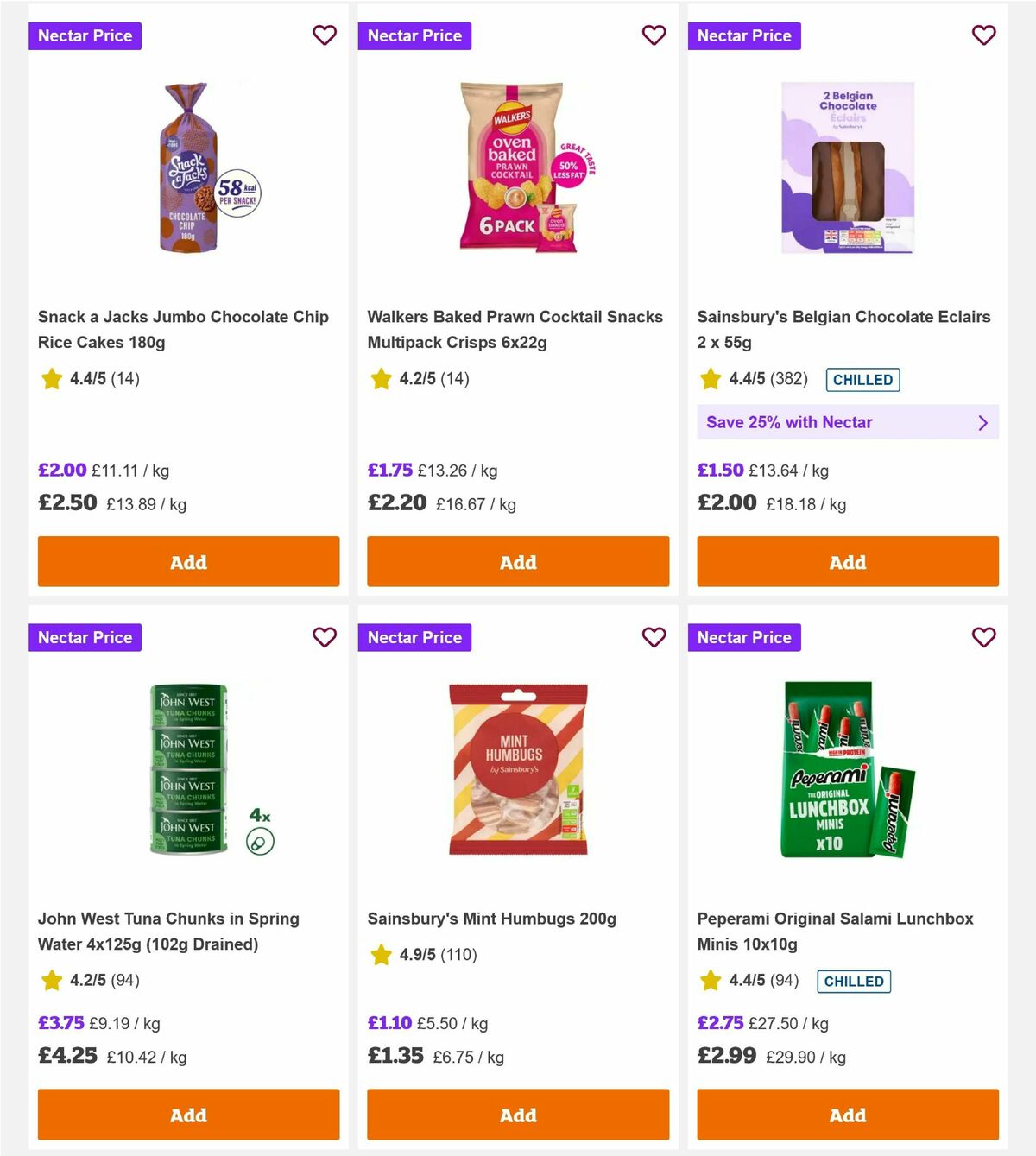Click the John West Tuna product image

coord(188,768)
